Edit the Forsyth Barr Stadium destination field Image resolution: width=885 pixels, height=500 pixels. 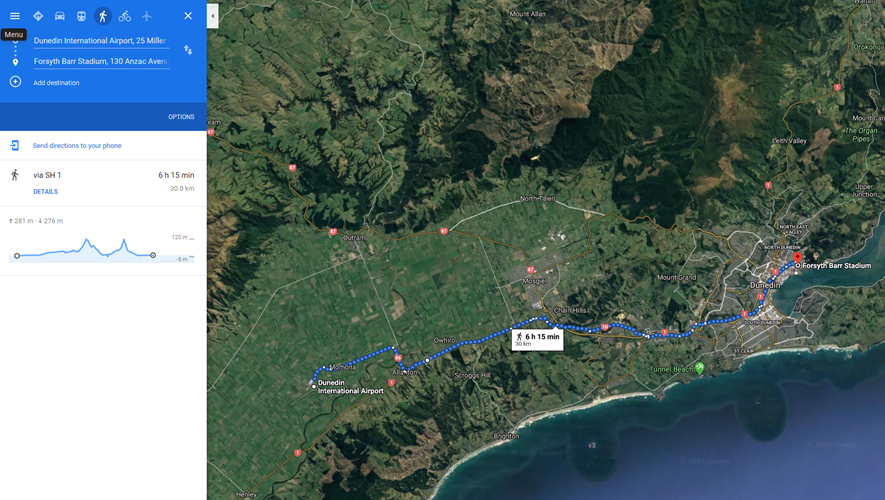[100, 61]
